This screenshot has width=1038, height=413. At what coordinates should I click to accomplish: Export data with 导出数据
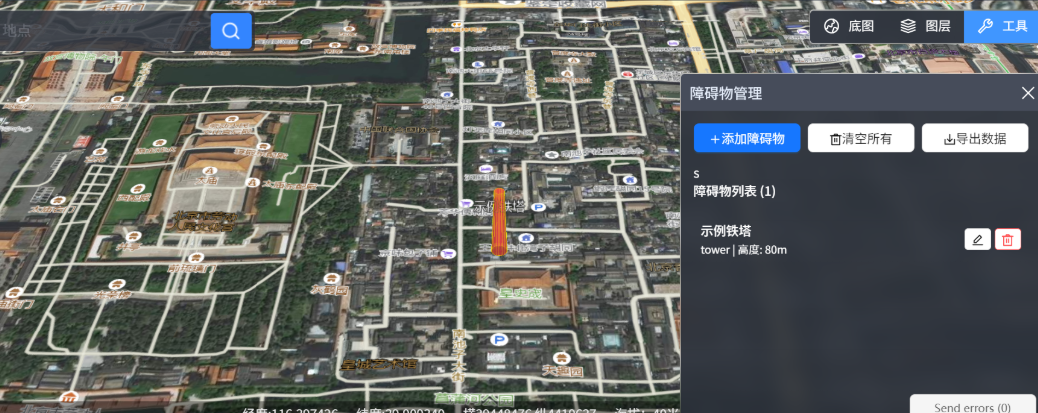coord(975,138)
